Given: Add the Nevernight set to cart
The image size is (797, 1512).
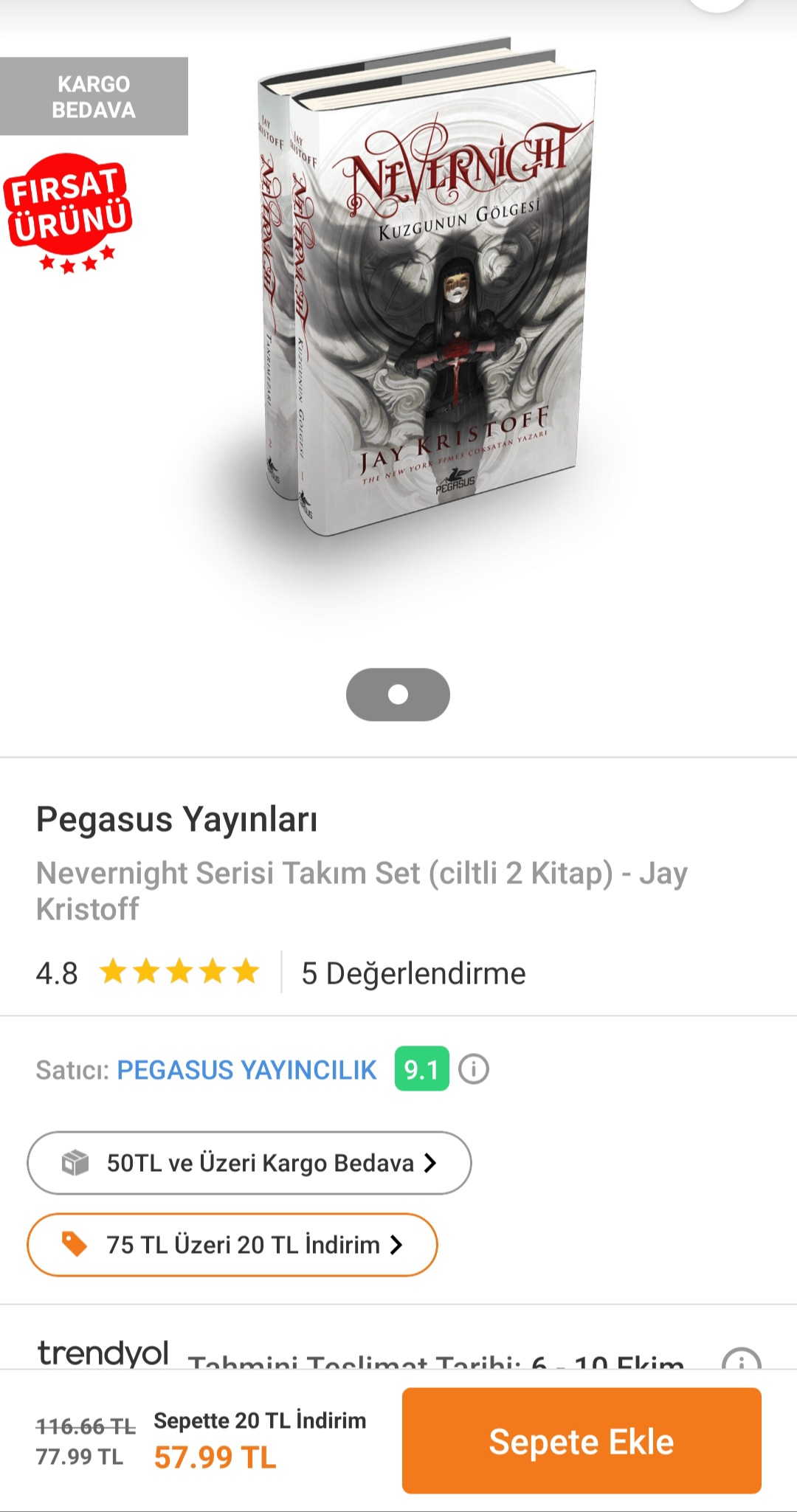Looking at the screenshot, I should point(581,1440).
